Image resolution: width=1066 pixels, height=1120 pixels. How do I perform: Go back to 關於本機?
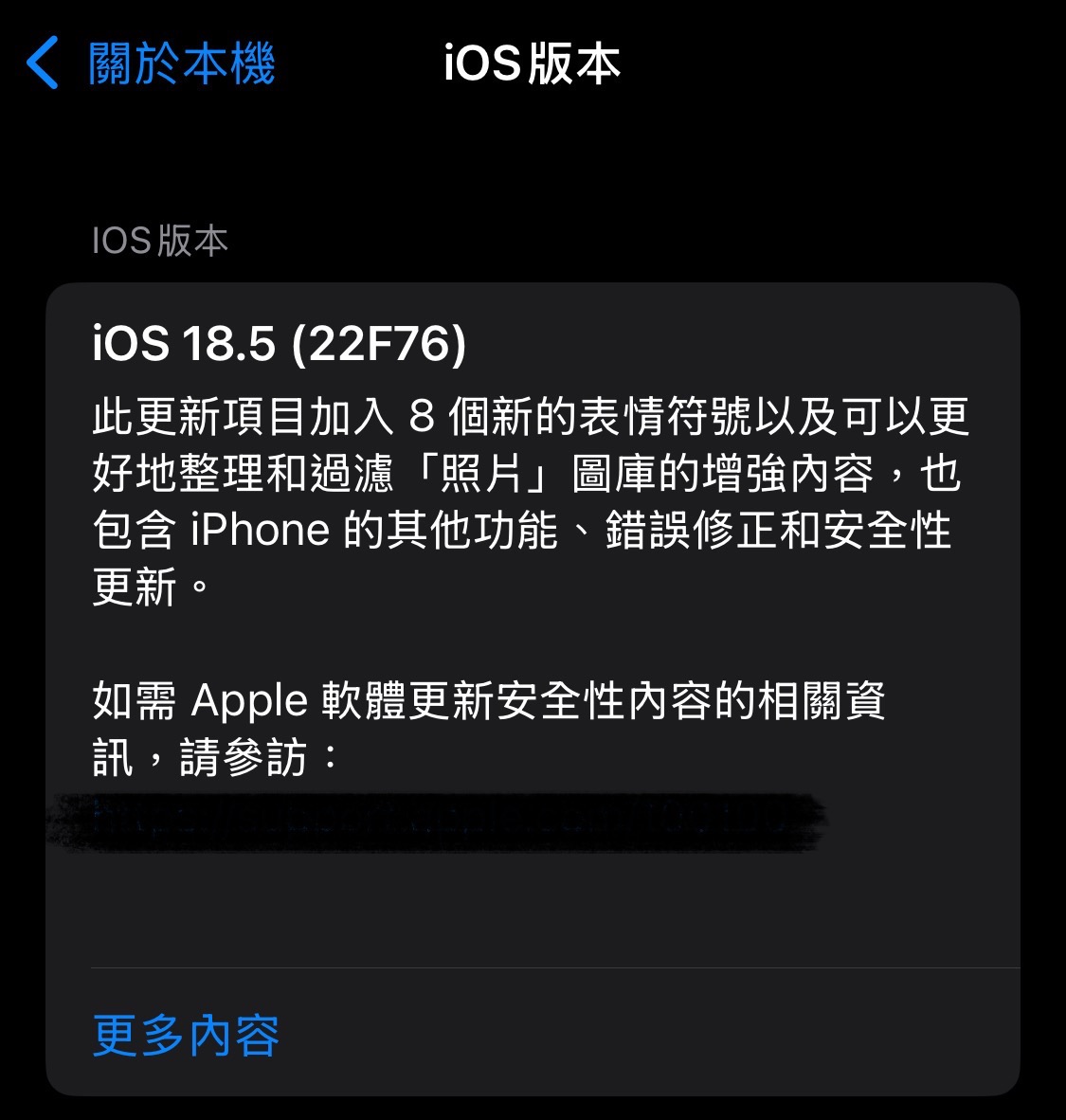coord(152,64)
